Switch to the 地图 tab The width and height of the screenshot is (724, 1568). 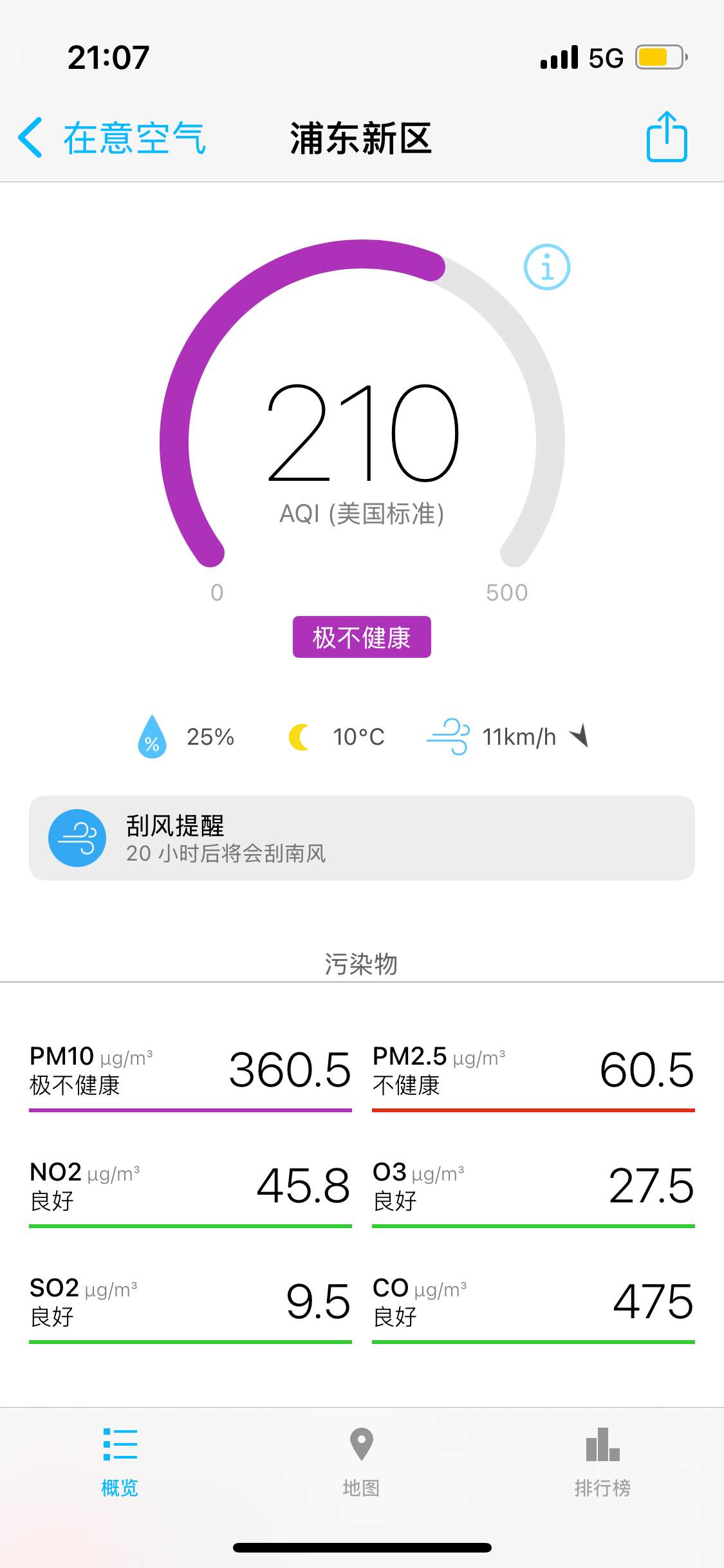(x=361, y=1461)
